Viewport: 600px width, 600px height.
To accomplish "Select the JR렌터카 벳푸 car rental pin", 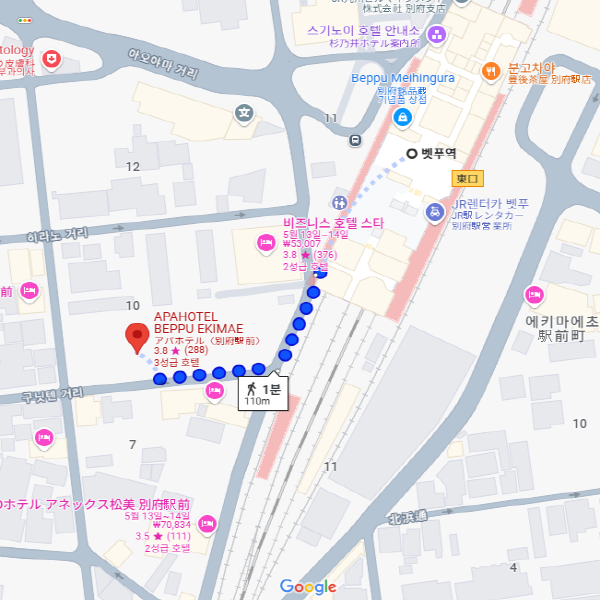I will 433,211.
